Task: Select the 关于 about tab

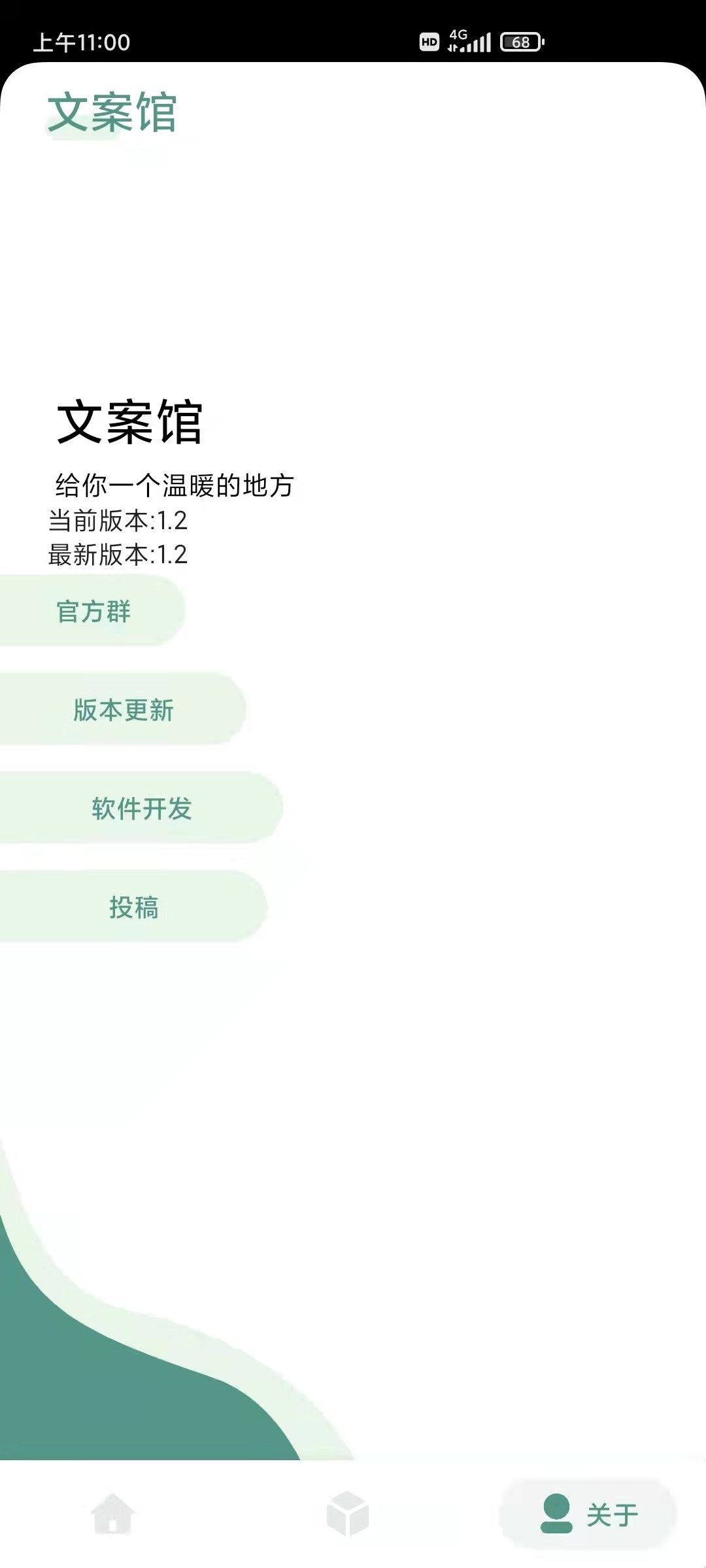Action: [x=588, y=1514]
